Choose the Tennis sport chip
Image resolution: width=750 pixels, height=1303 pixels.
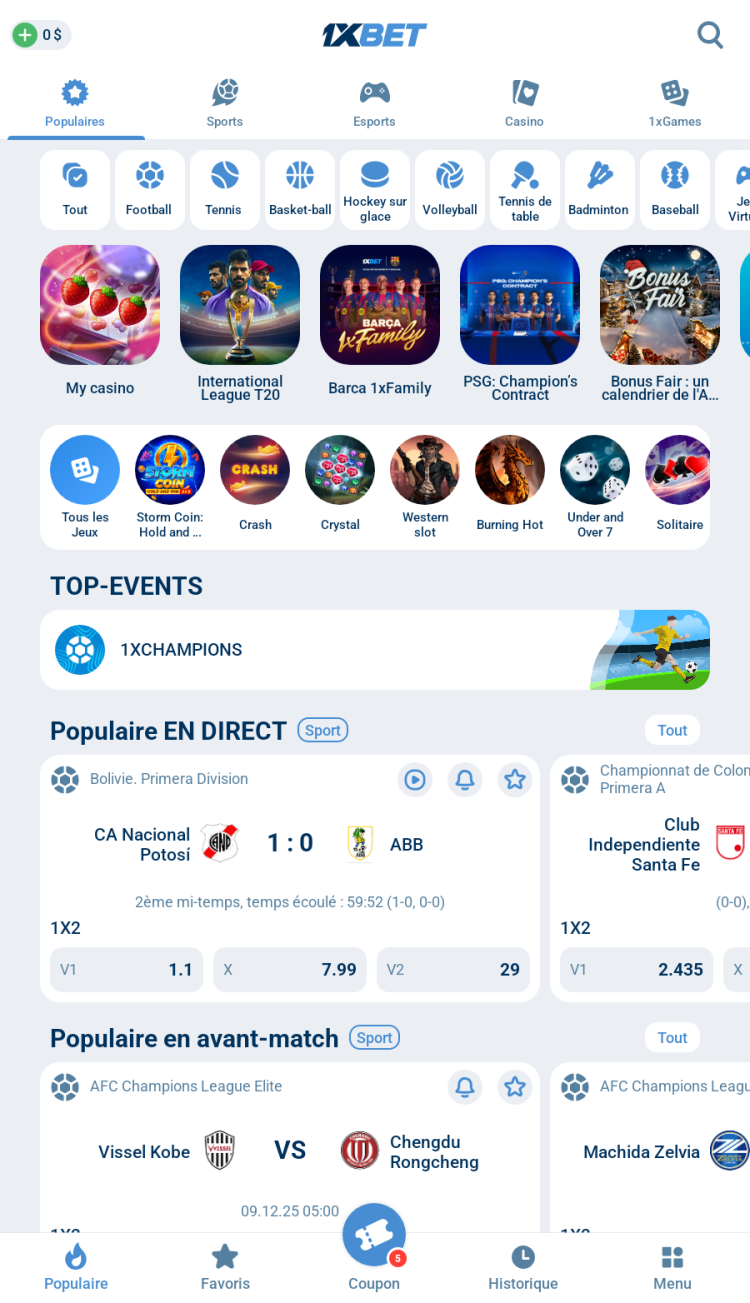coord(224,189)
